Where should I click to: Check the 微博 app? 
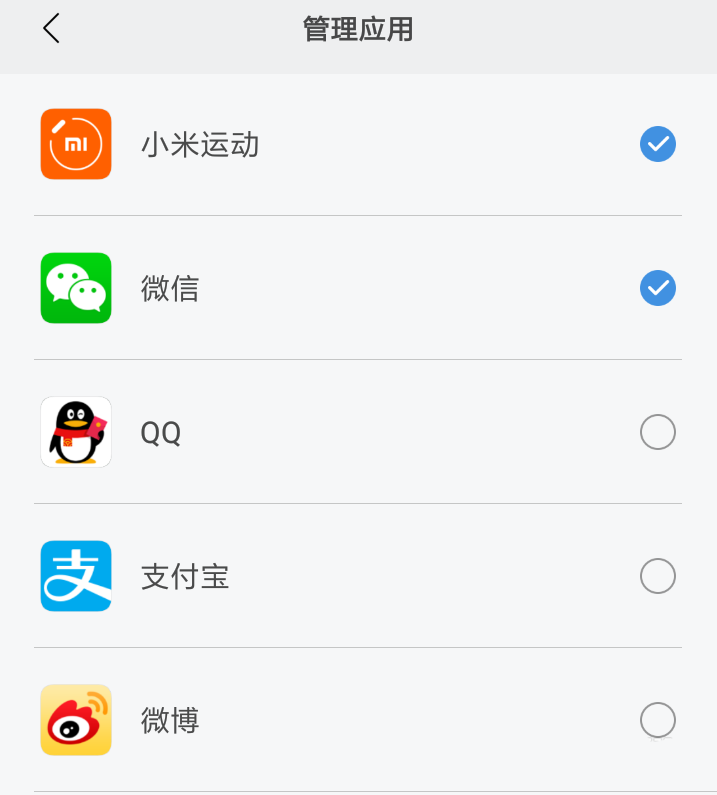(x=657, y=719)
